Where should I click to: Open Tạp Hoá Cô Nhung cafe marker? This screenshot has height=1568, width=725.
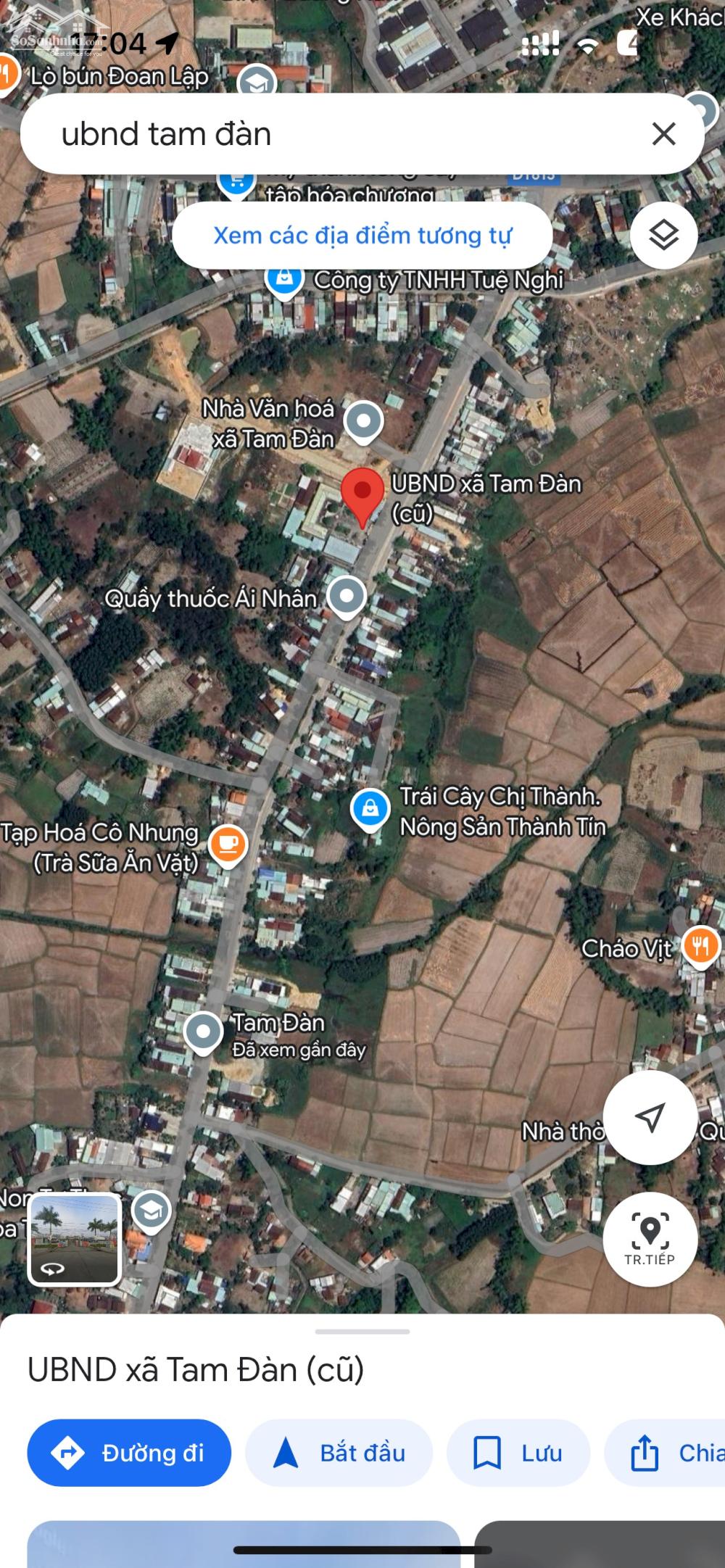point(228,845)
